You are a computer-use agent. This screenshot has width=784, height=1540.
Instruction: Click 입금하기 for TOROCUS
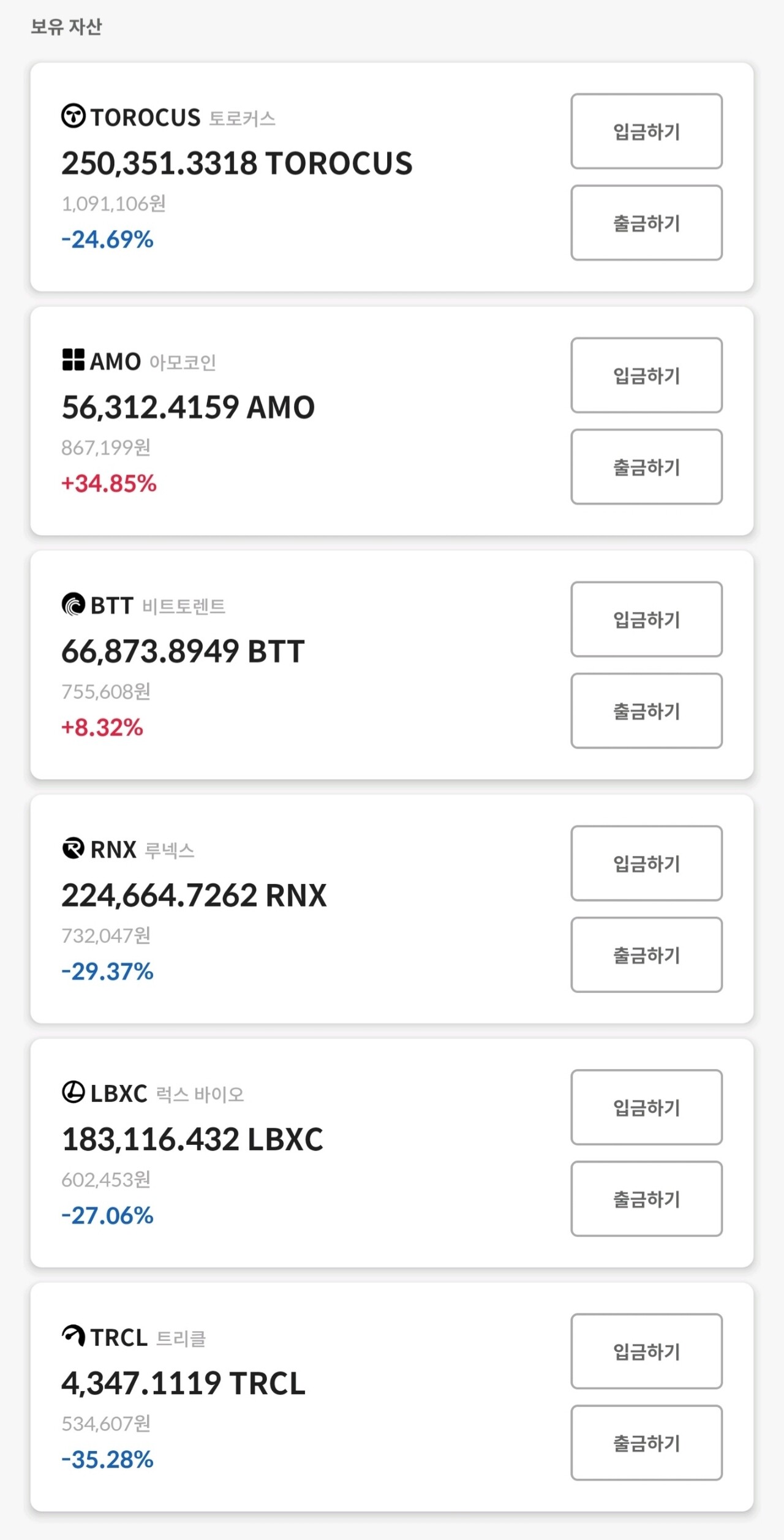coord(646,132)
